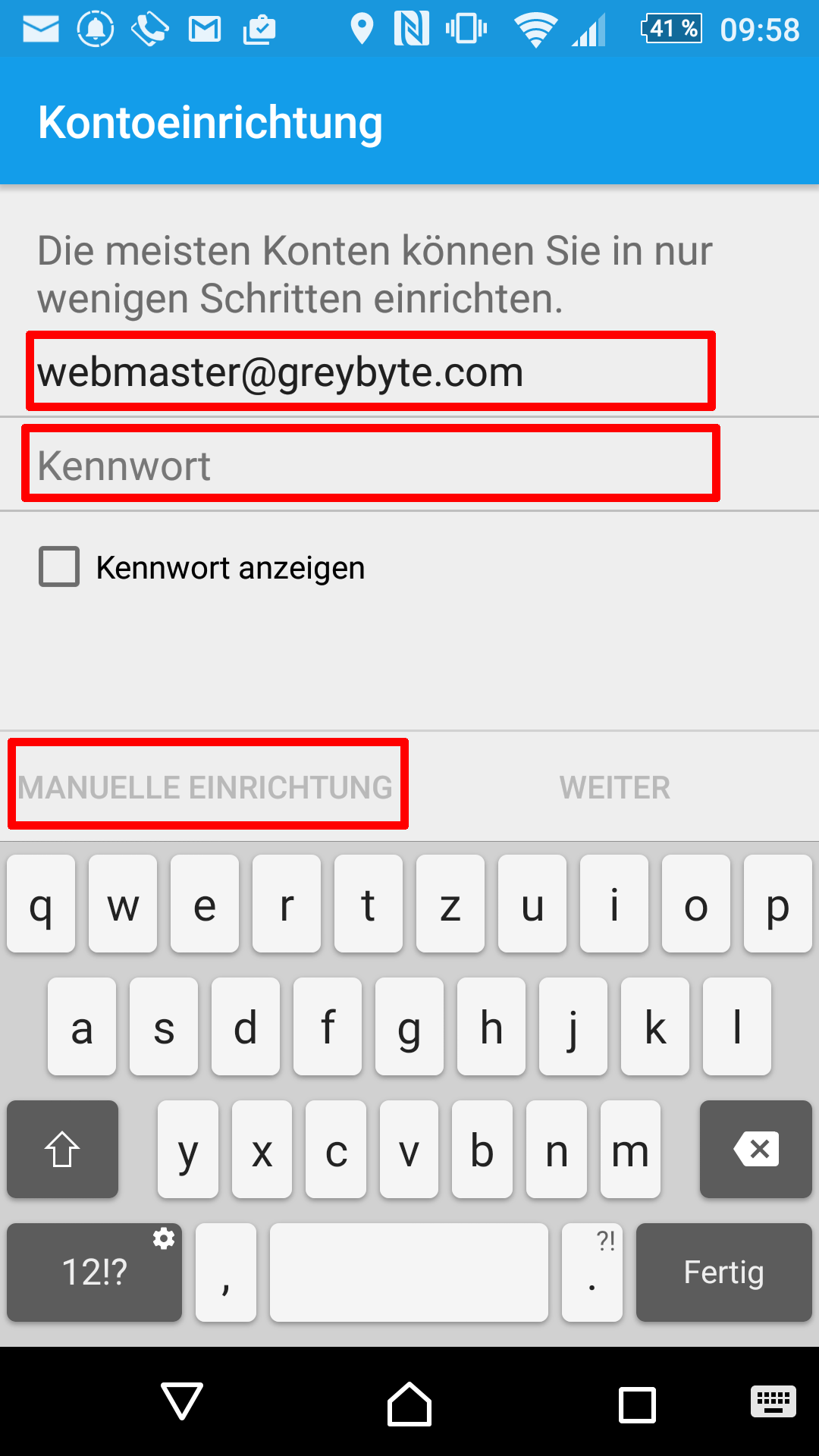The width and height of the screenshot is (819, 1456).
Task: Tap the email address field
Action: point(370,372)
